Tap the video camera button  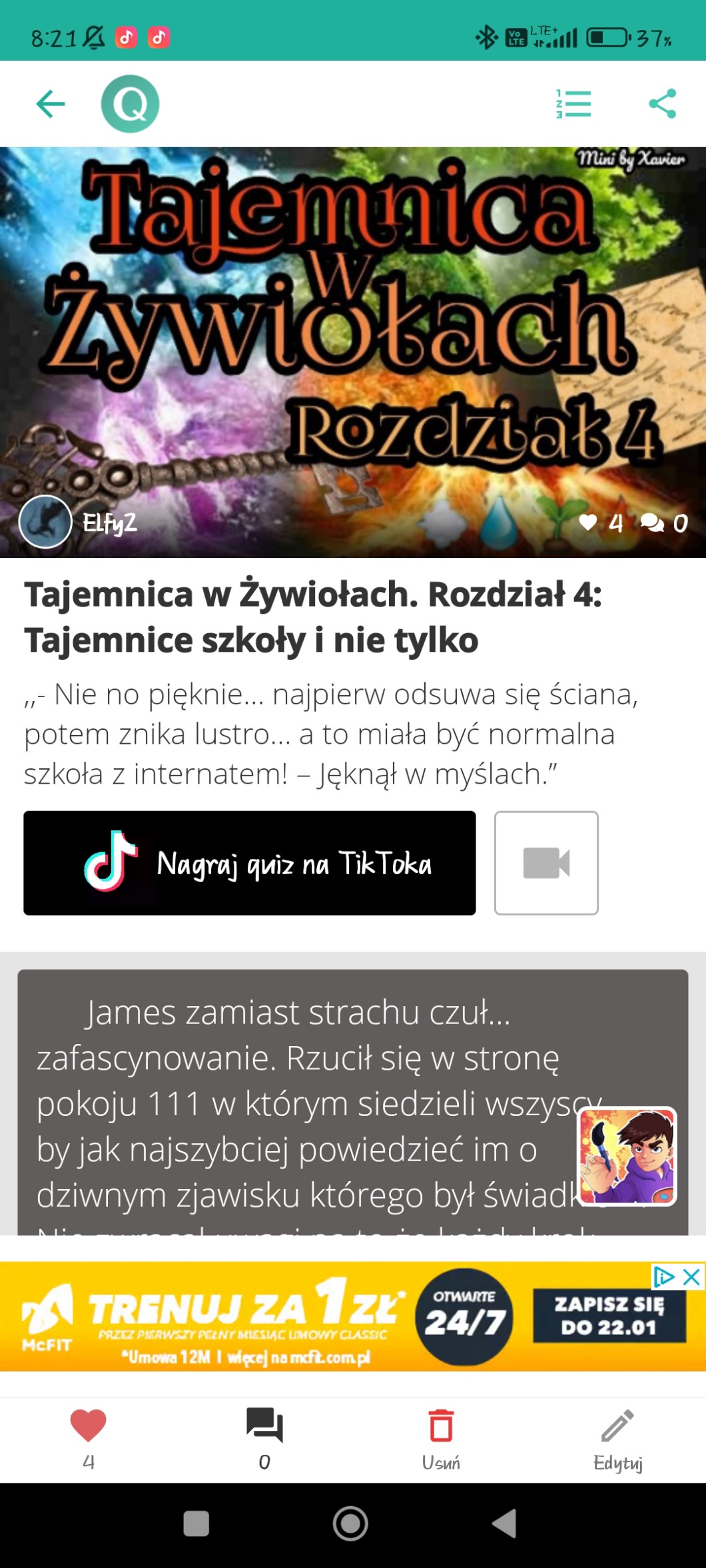pyautogui.click(x=546, y=863)
